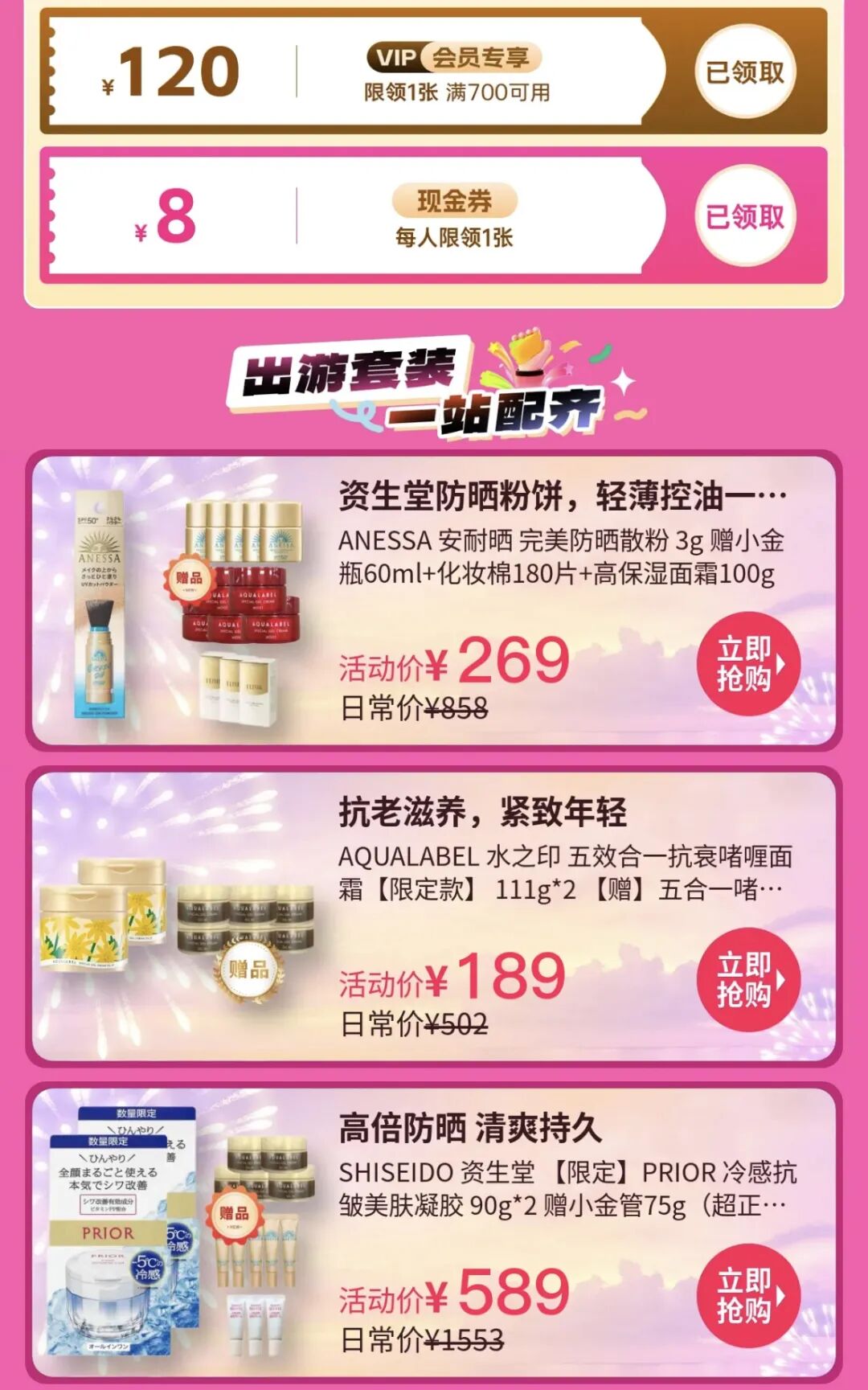Open the 高倍防晒 清爽持久 product card

point(470,1128)
